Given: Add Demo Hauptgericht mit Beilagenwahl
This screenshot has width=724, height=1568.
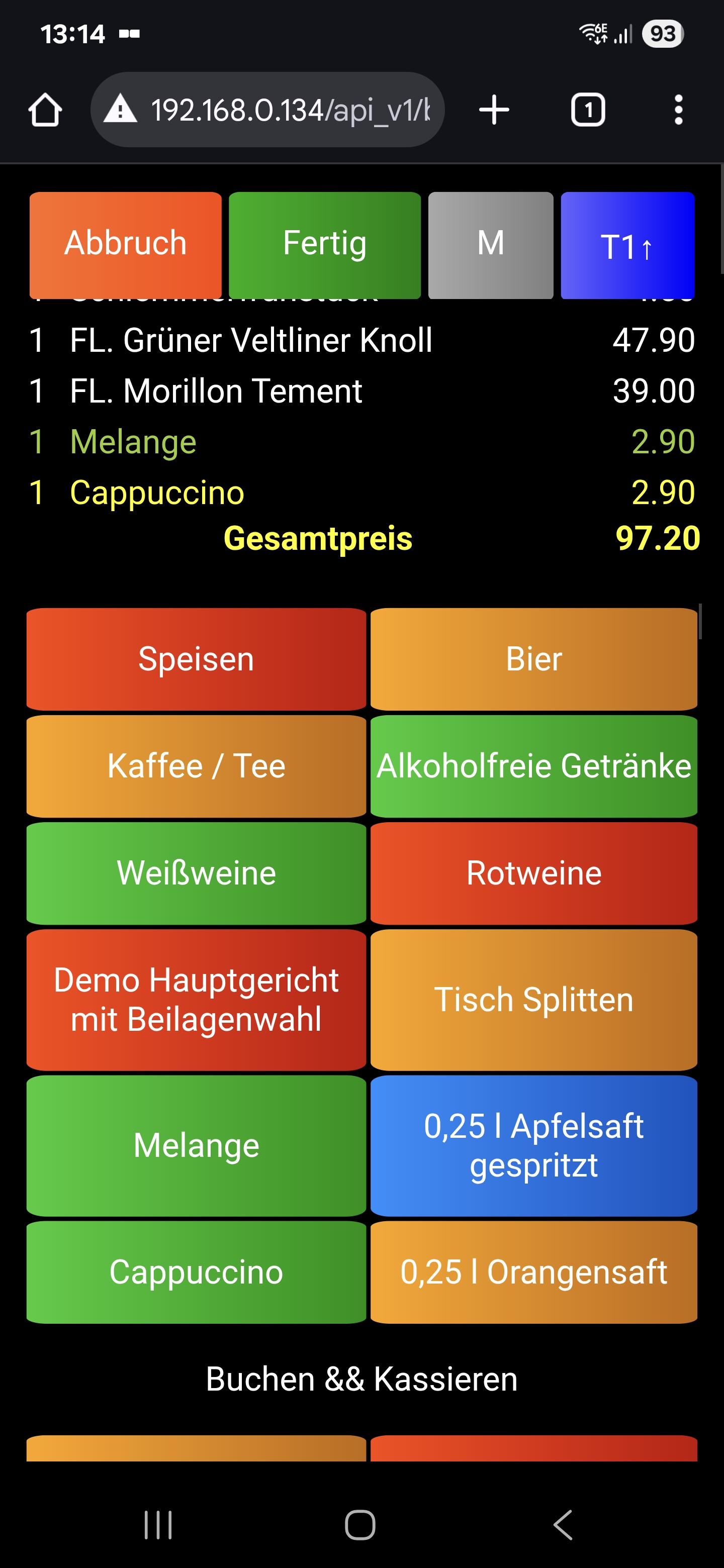Looking at the screenshot, I should tap(196, 1000).
